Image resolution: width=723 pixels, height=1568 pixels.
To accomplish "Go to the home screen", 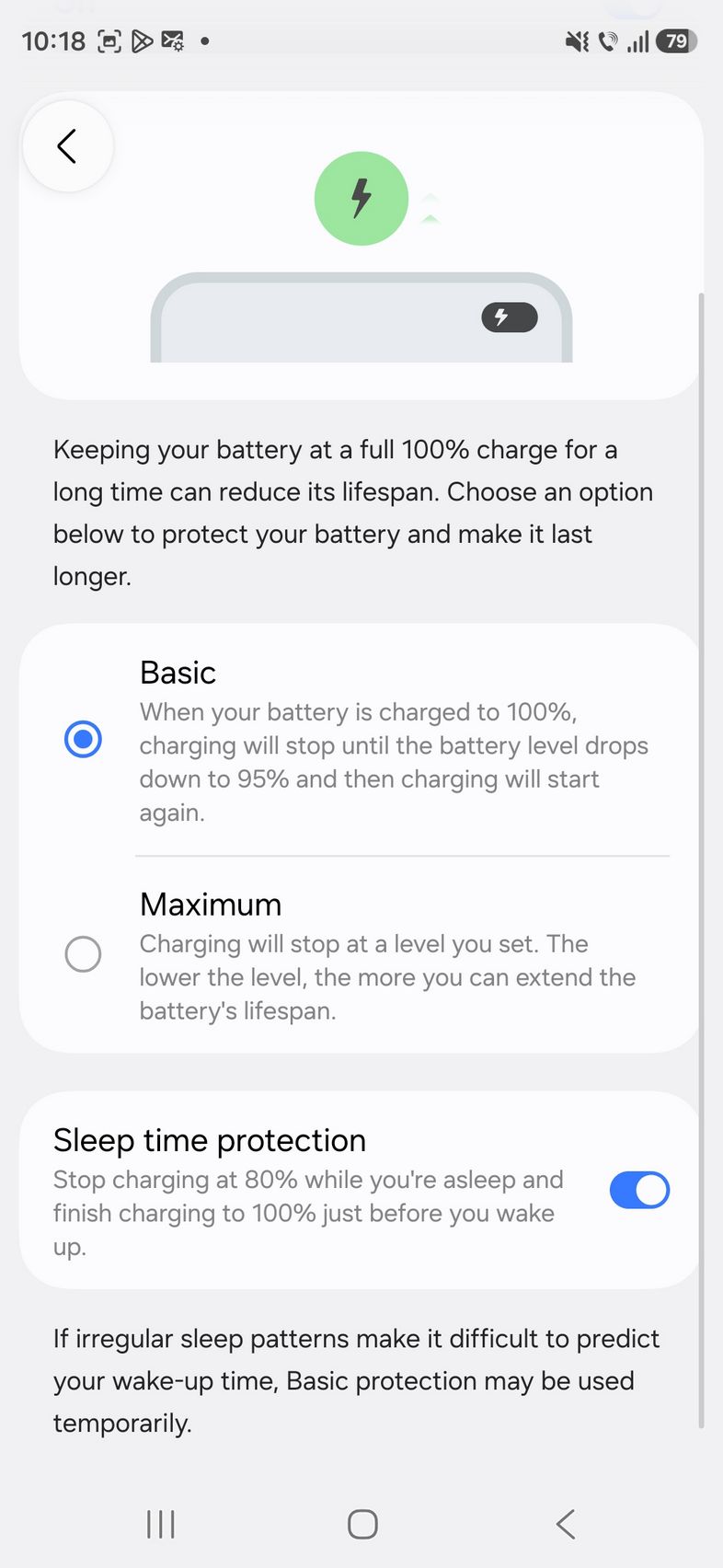I will (362, 1524).
